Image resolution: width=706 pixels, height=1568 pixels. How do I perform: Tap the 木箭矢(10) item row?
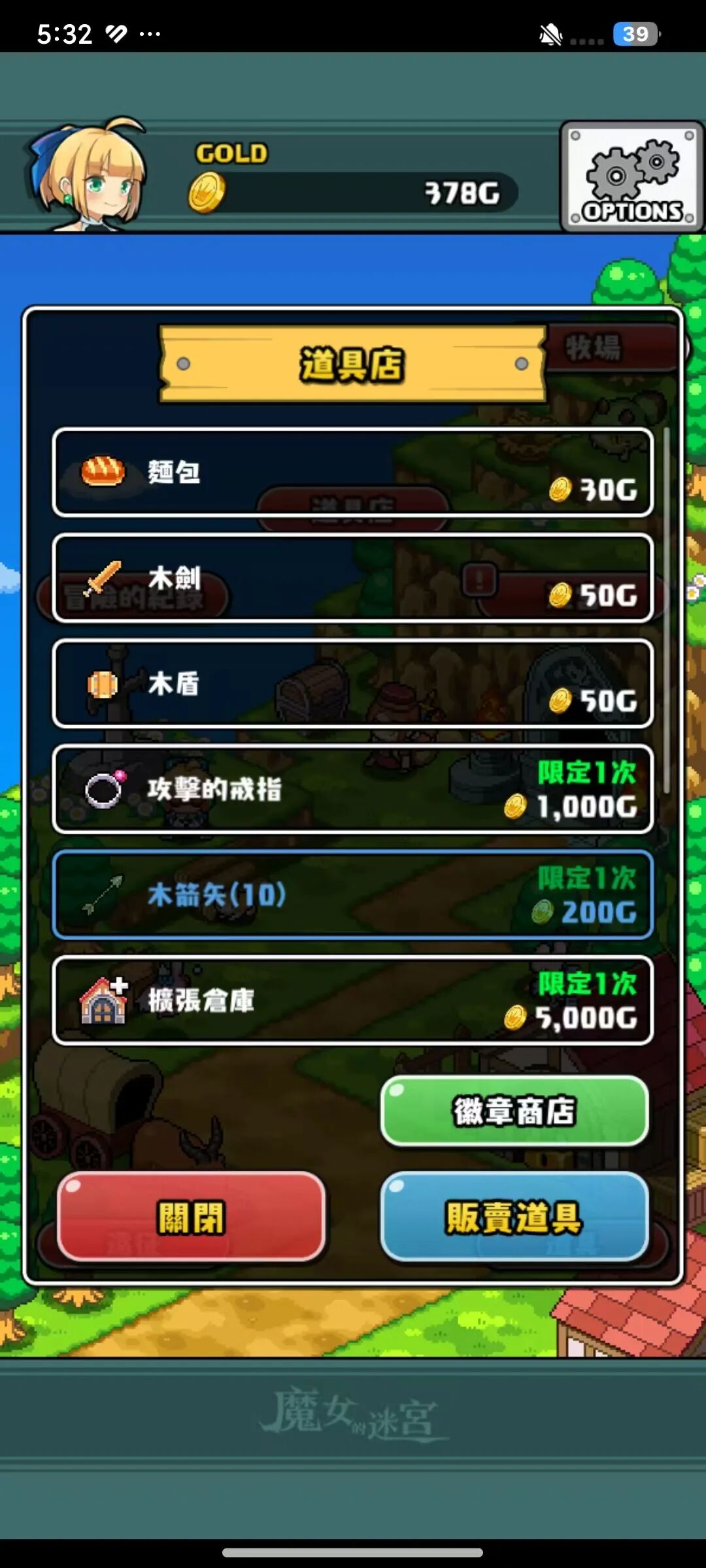tap(353, 894)
